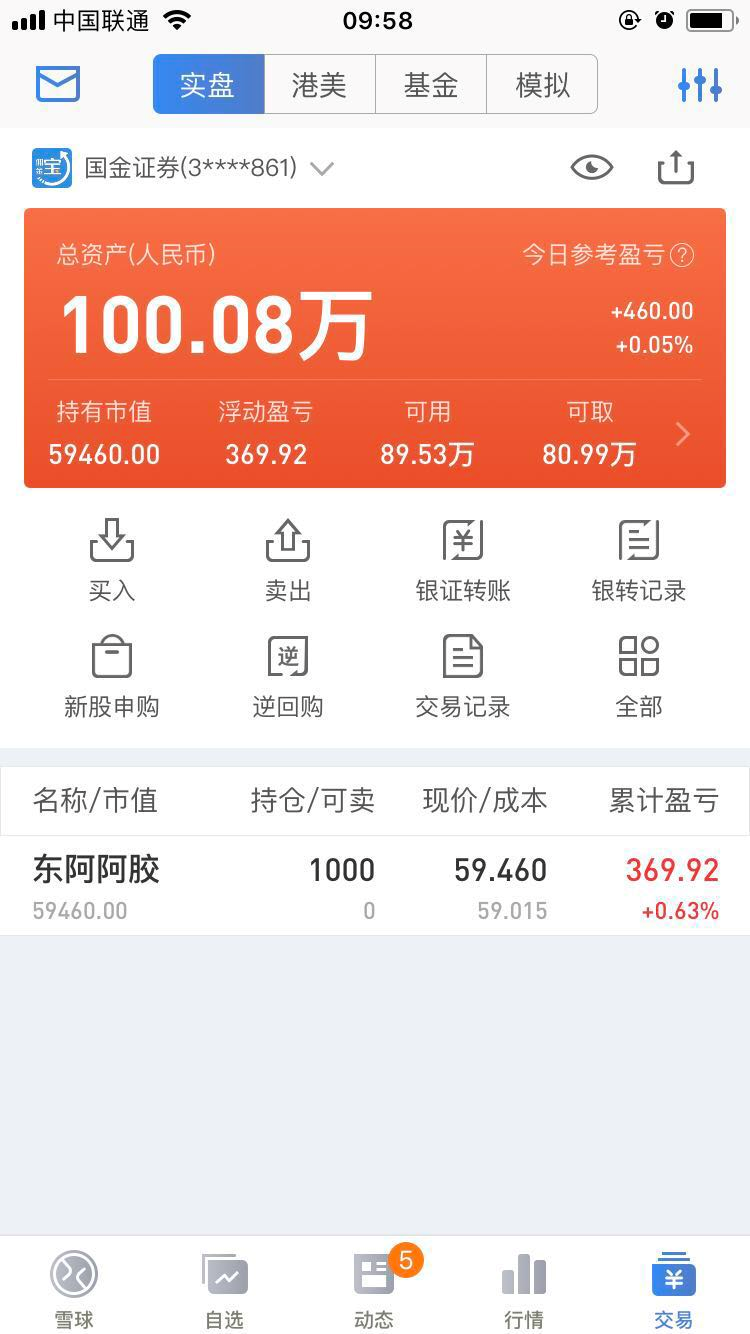The width and height of the screenshot is (750, 1334).
Task: View 银转记录 transfer records
Action: click(x=638, y=558)
